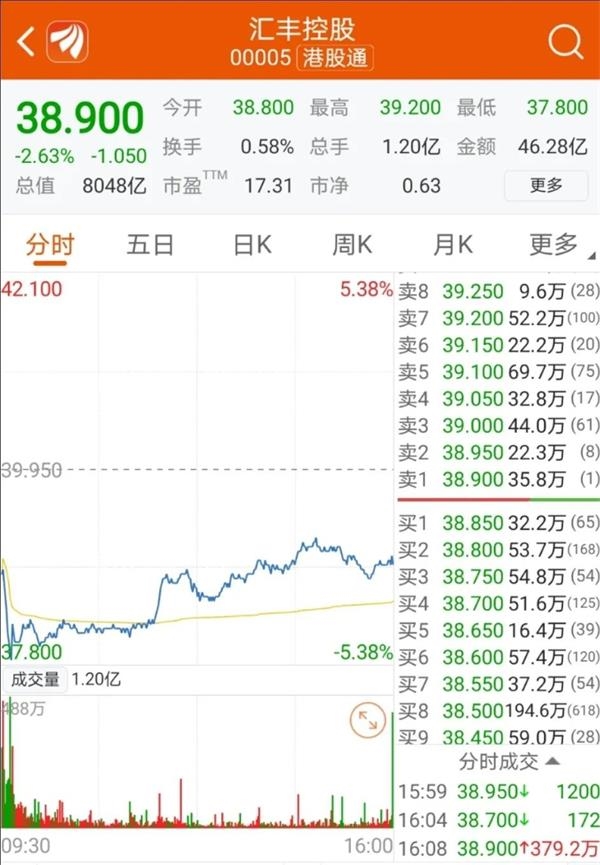Open the 月K chart tab
This screenshot has width=600, height=865.
pos(453,244)
